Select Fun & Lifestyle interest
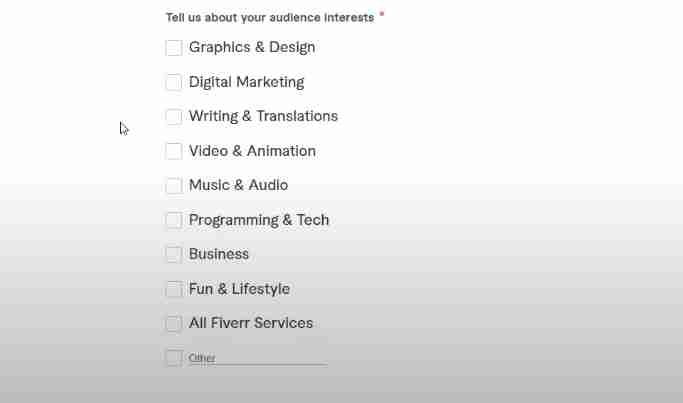Image resolution: width=683 pixels, height=403 pixels. tap(174, 289)
